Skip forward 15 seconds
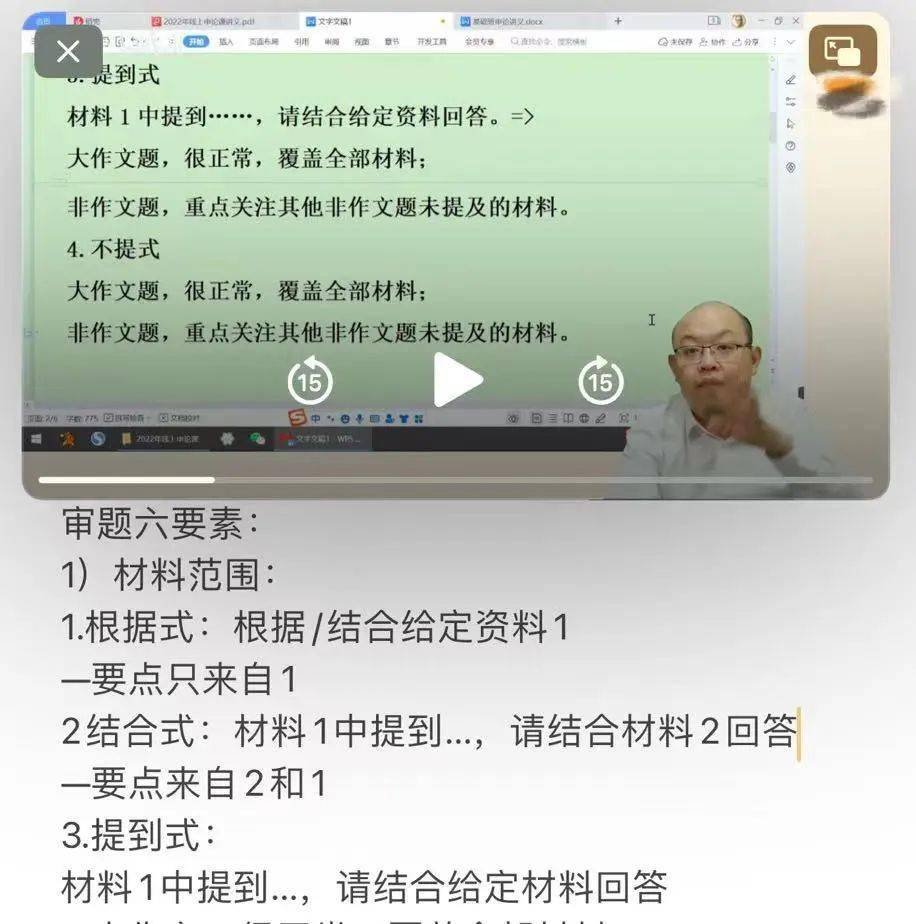Screen dimensions: 916x924 pos(601,380)
